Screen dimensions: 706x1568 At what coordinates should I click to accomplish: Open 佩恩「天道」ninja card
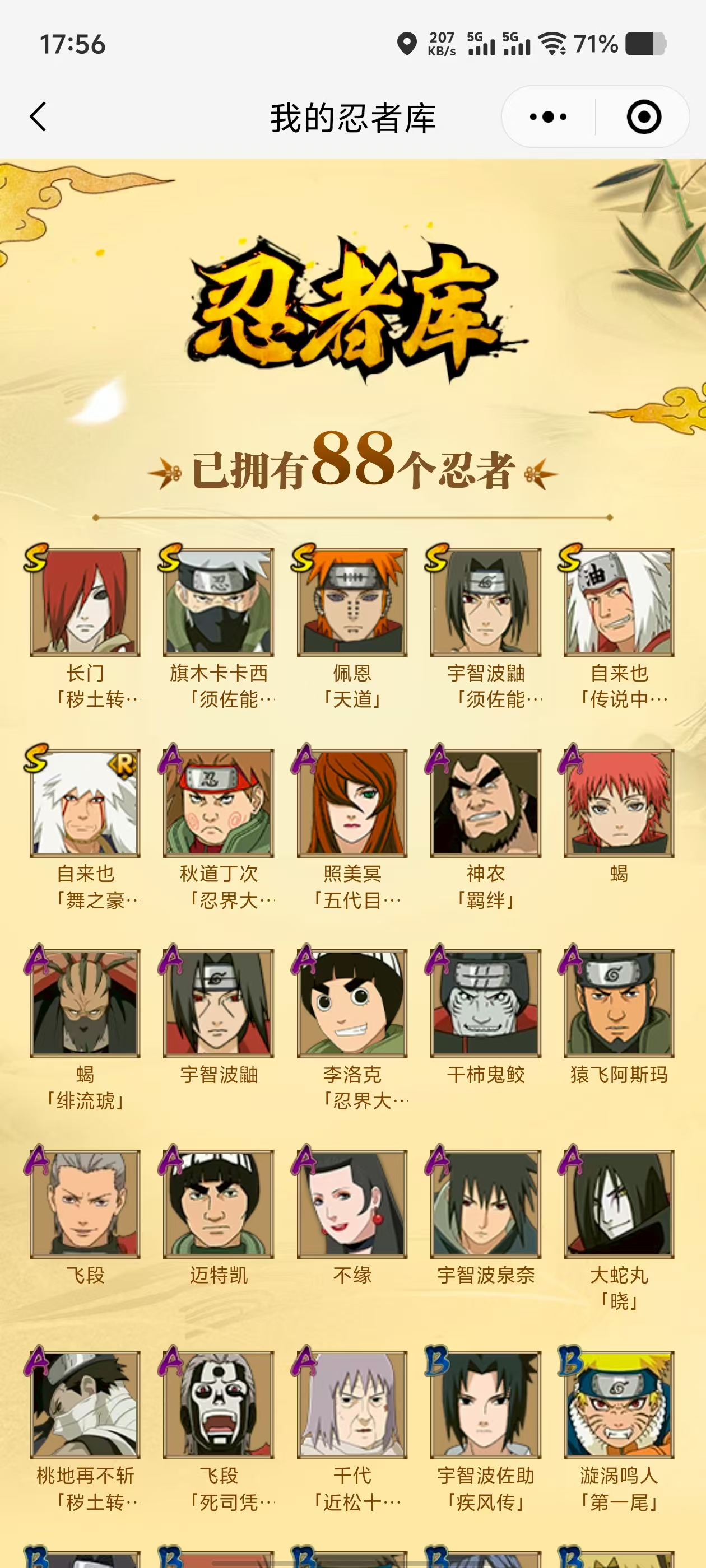point(352,602)
